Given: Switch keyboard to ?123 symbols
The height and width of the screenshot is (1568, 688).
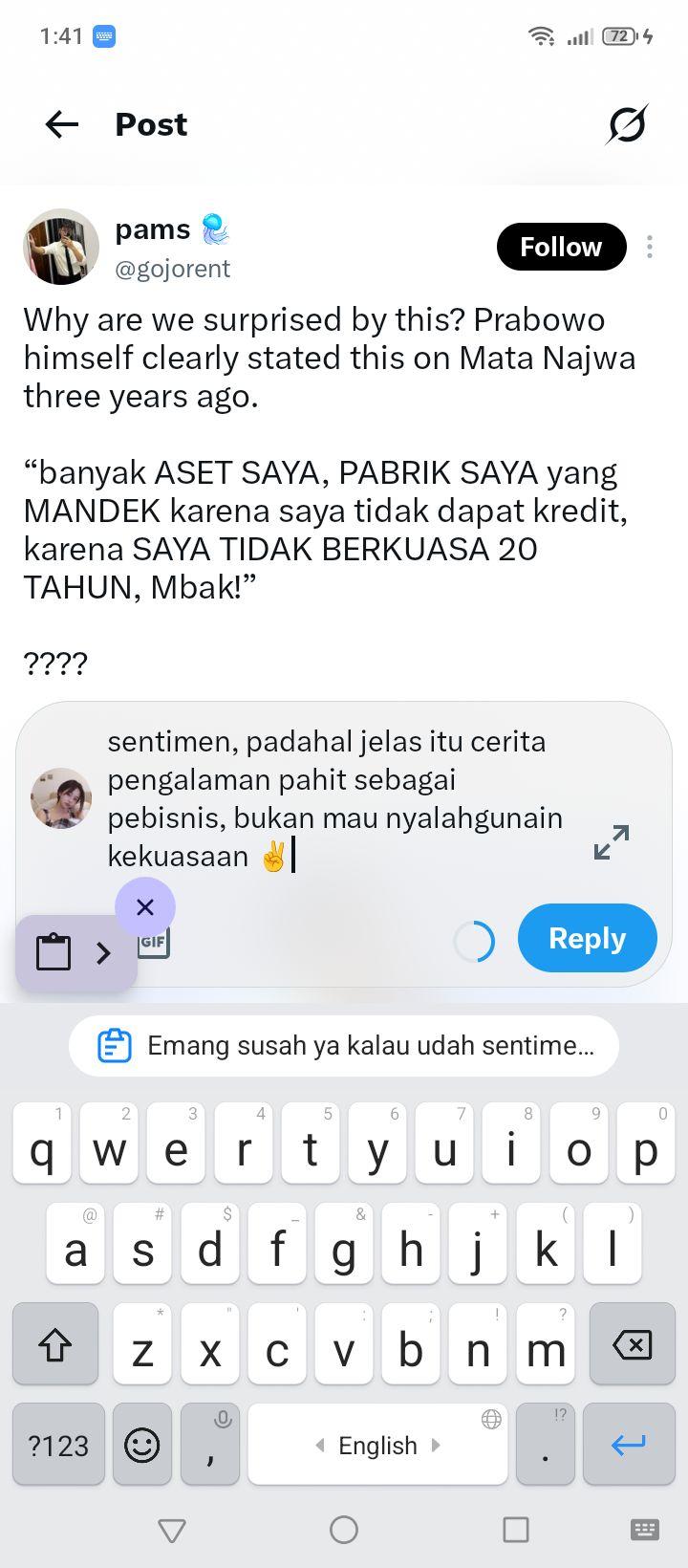Looking at the screenshot, I should pos(58,1444).
